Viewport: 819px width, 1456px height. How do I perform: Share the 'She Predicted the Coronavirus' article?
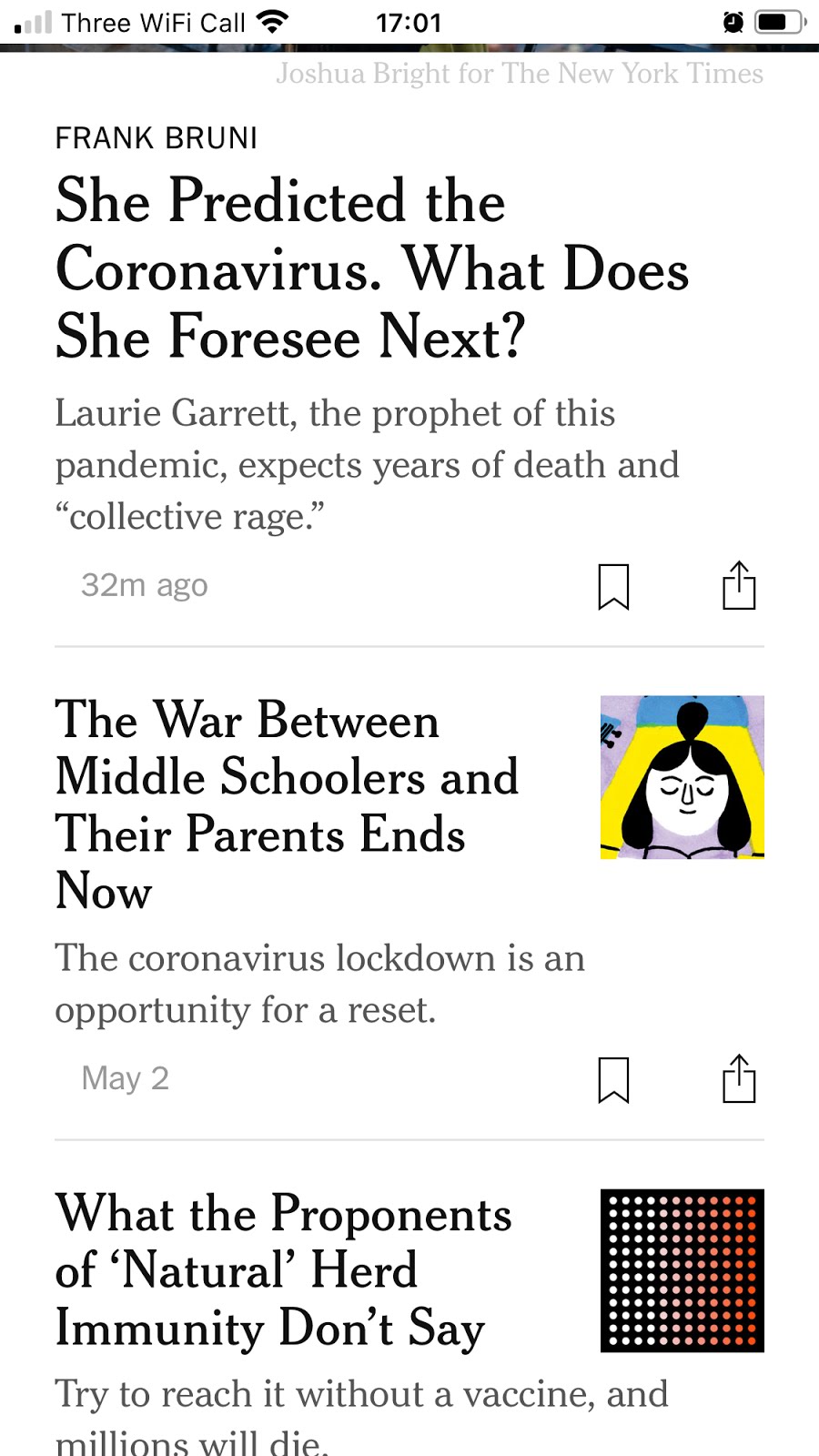(739, 584)
